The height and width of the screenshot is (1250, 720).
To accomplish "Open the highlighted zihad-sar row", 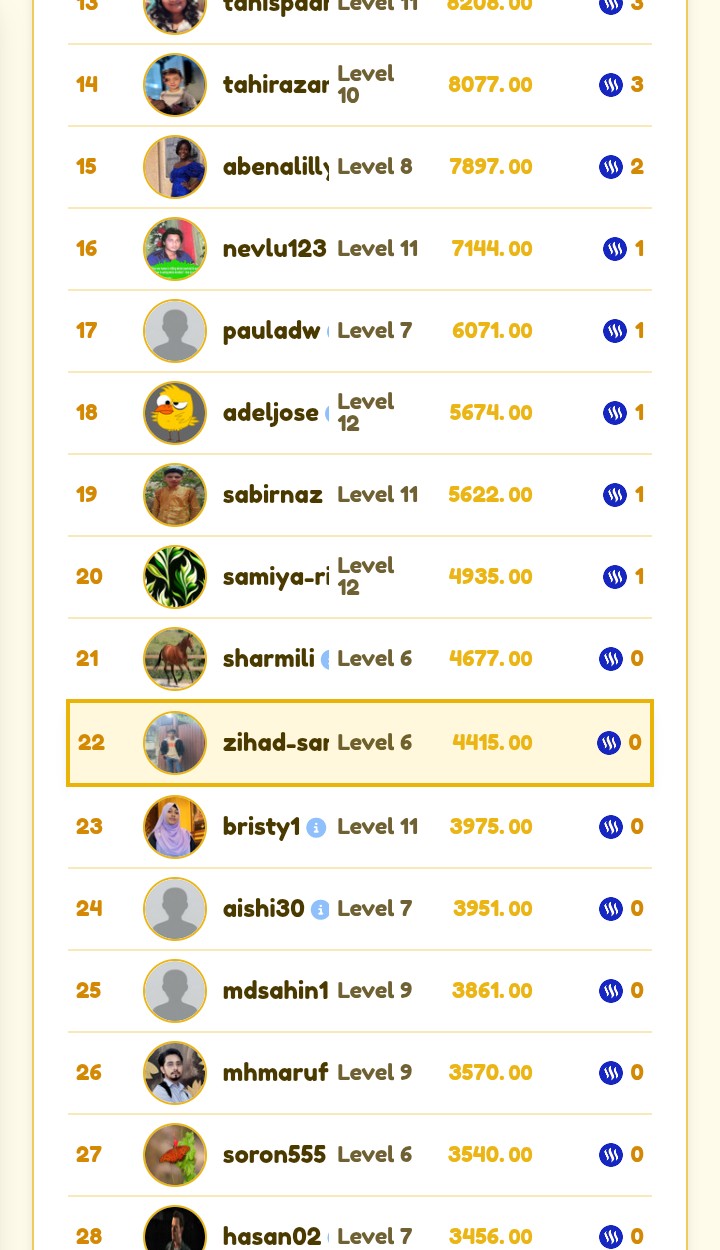I will pos(360,743).
